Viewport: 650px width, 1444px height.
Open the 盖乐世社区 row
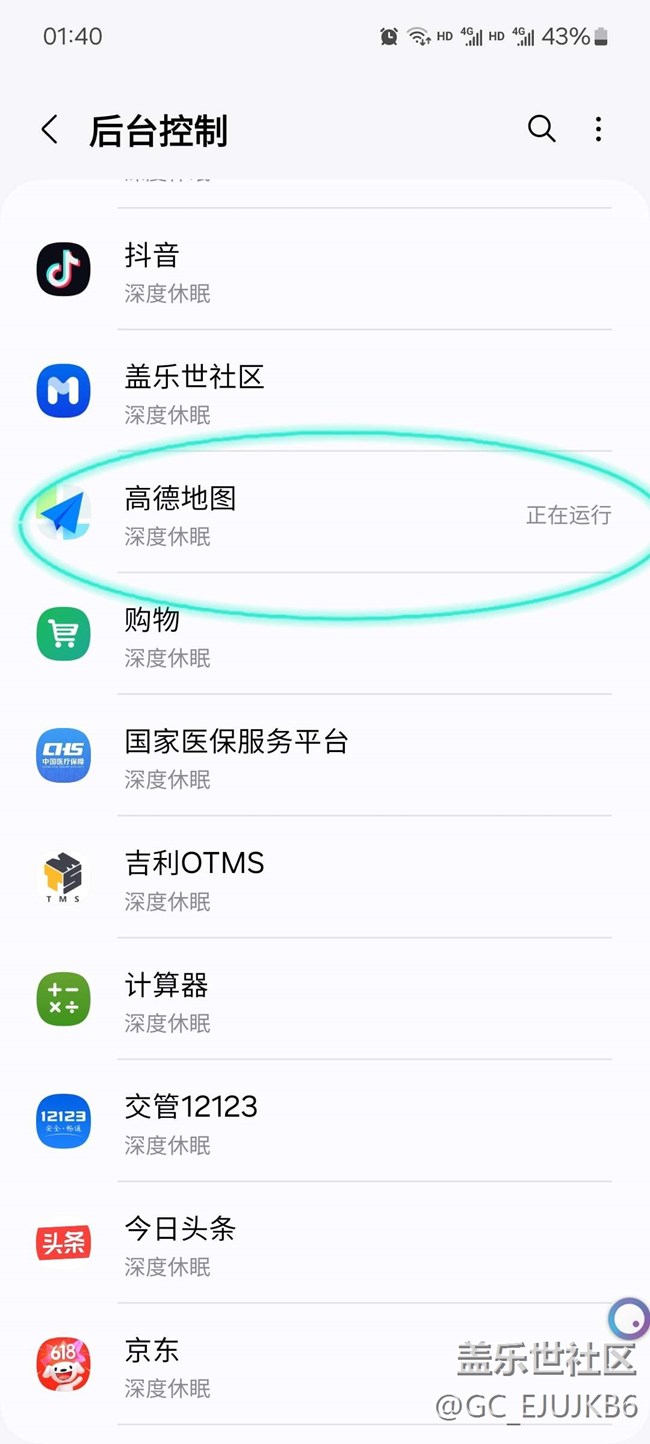(325, 391)
